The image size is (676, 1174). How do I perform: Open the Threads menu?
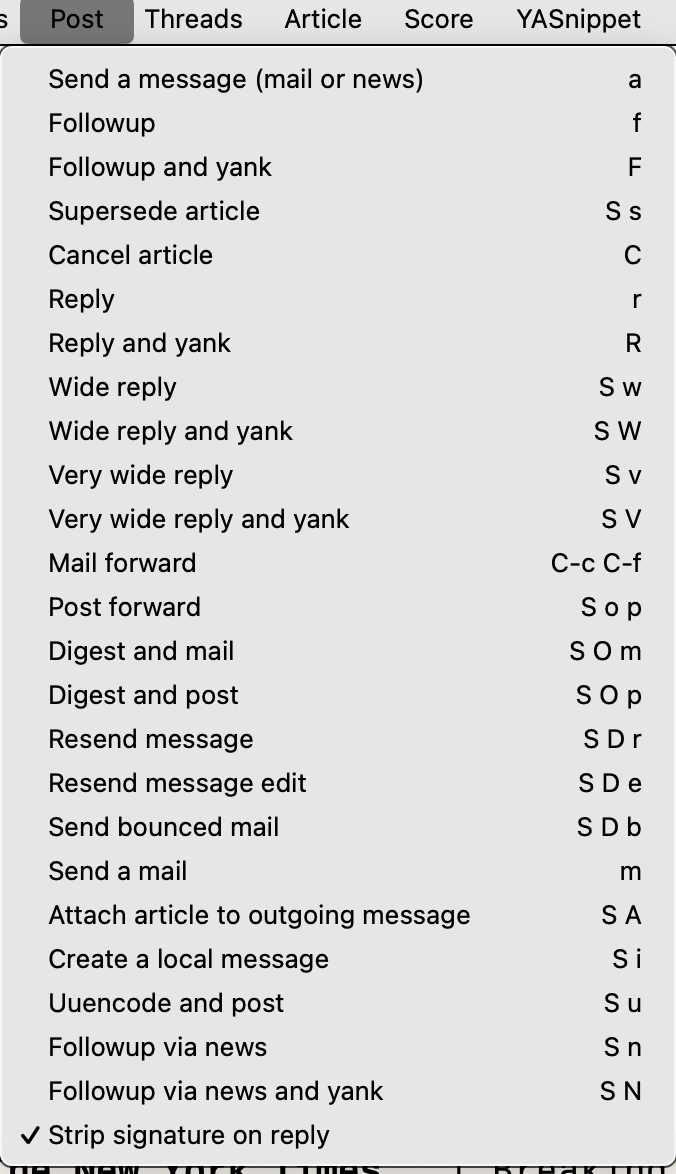click(x=193, y=19)
